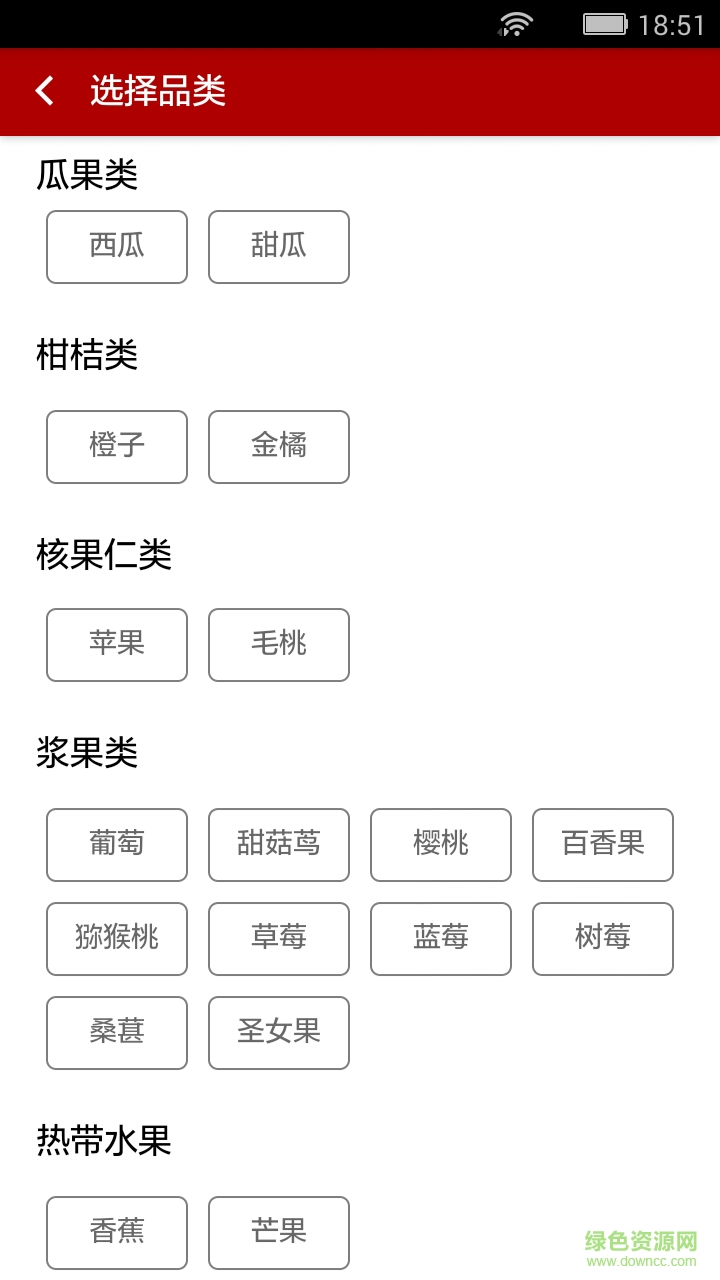Choose 金橘 in the citrus section
Image resolution: width=720 pixels, height=1280 pixels.
[278, 447]
